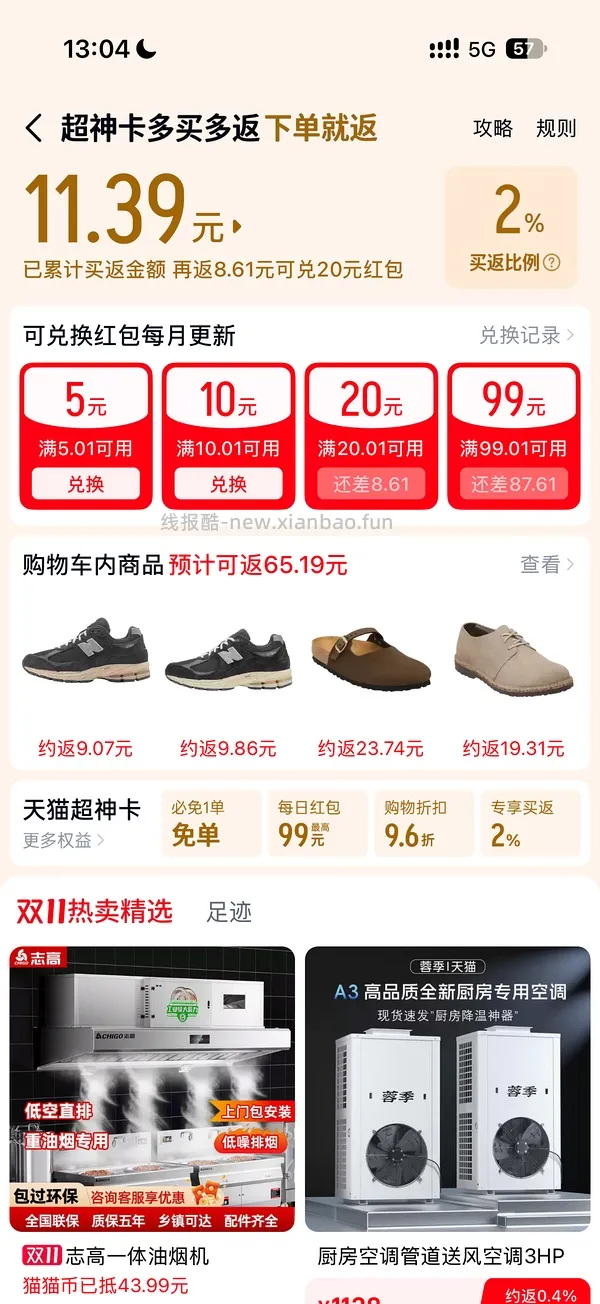Open 更多权益 for 天猫超神卡

[64, 841]
